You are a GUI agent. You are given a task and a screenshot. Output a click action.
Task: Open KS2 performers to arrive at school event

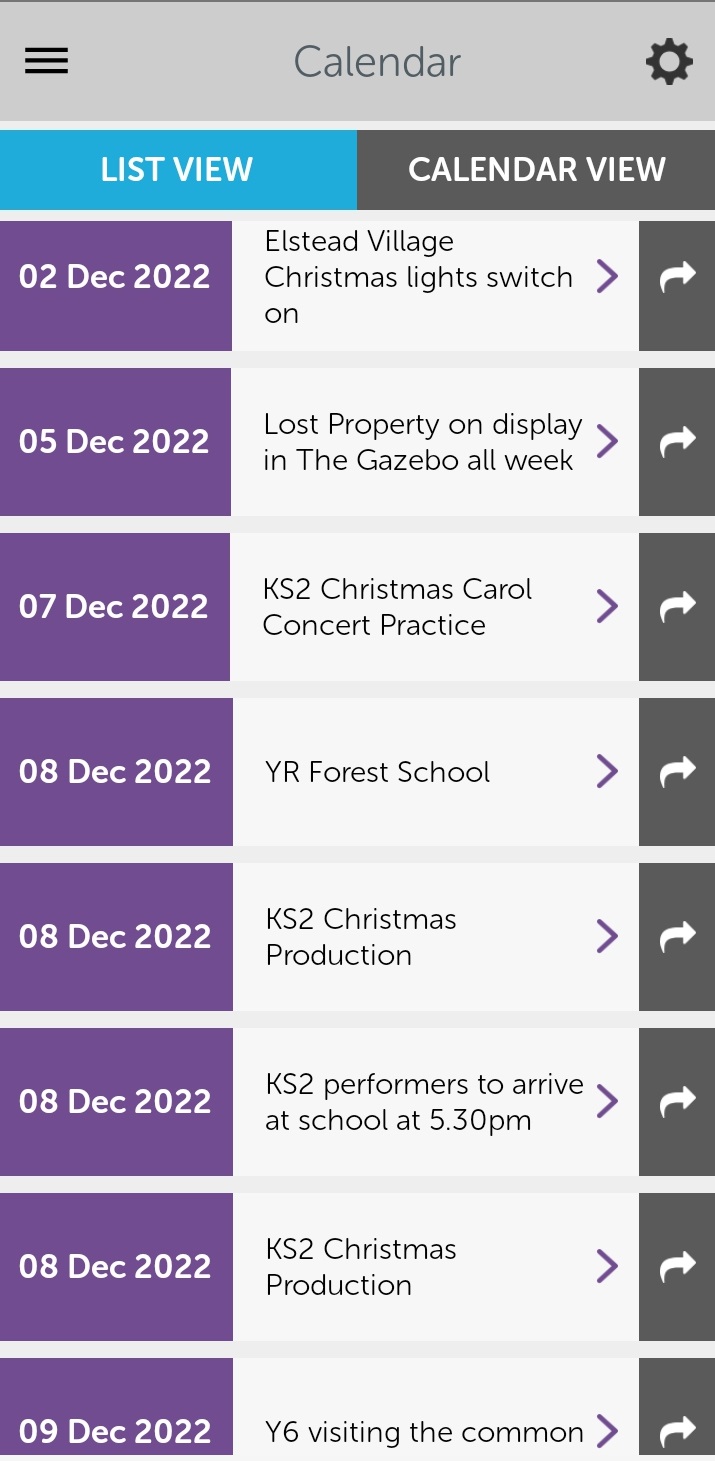319,1102
